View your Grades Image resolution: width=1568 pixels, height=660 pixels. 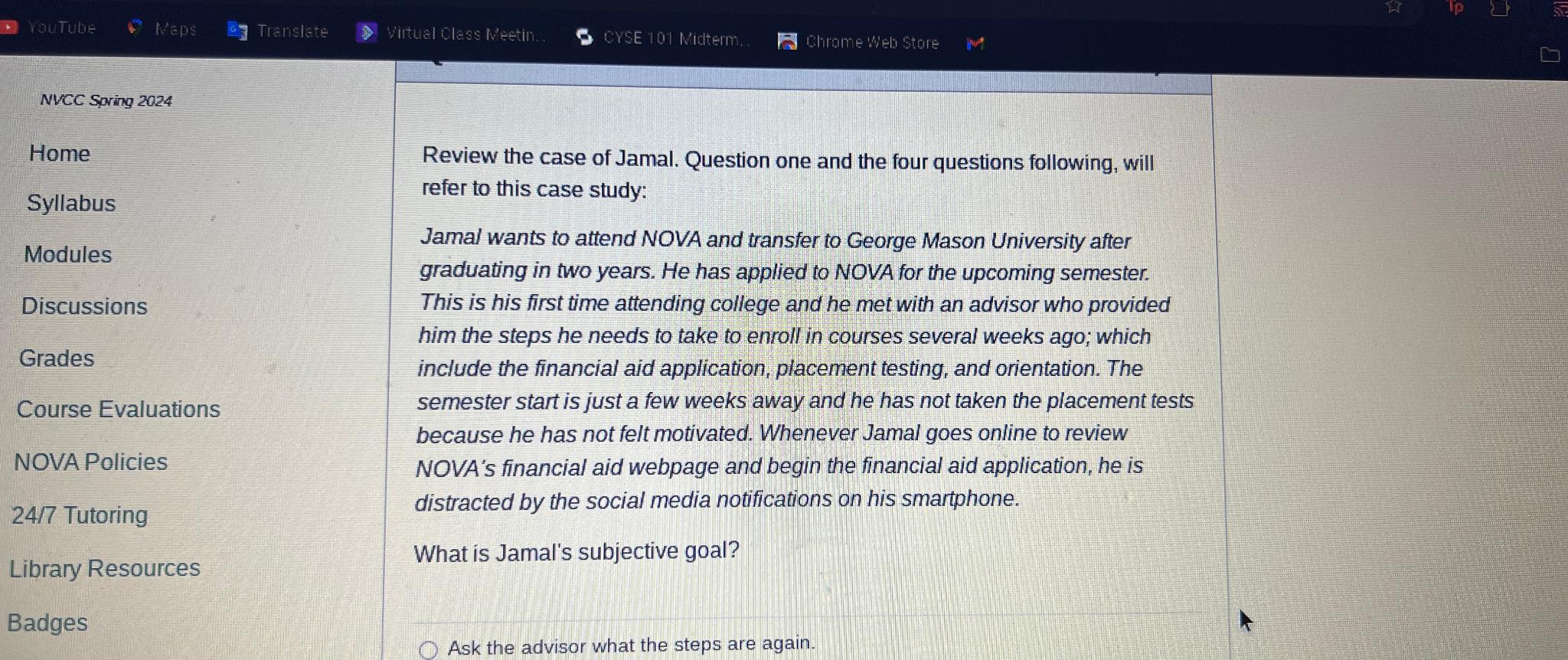tap(57, 358)
